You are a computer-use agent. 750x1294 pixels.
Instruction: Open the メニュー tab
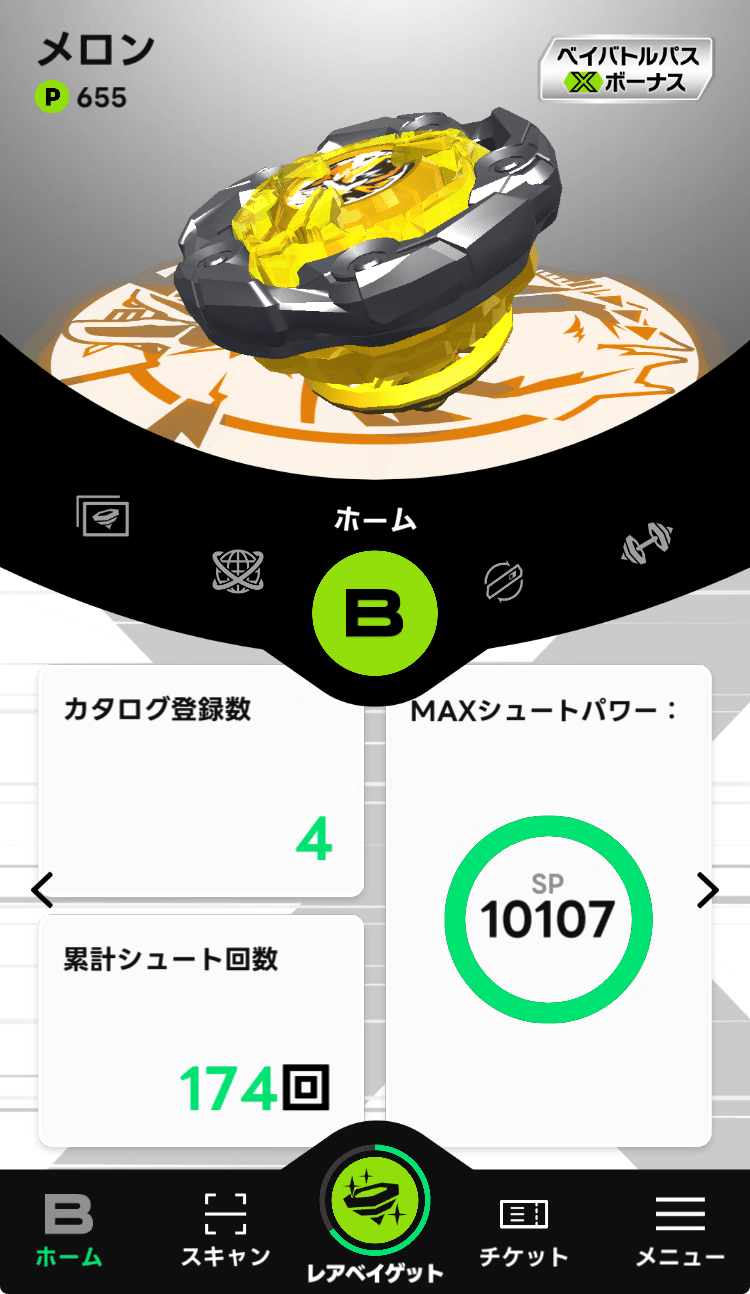point(680,1229)
